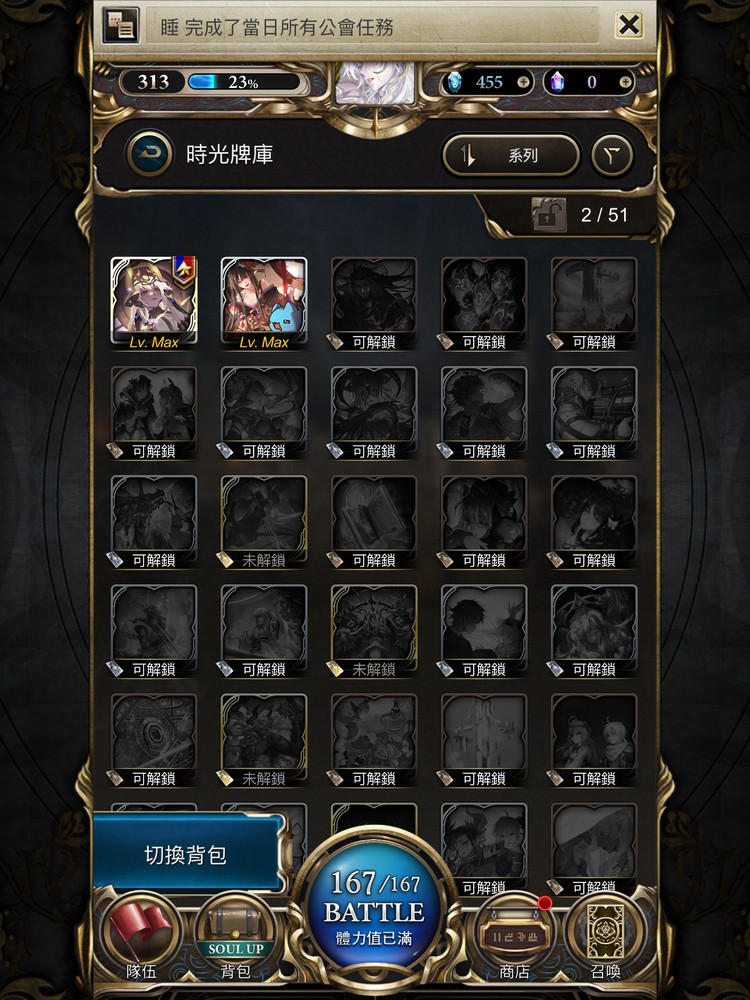The image size is (750, 1000).
Task: Select the second Lv. Max card
Action: click(x=263, y=295)
